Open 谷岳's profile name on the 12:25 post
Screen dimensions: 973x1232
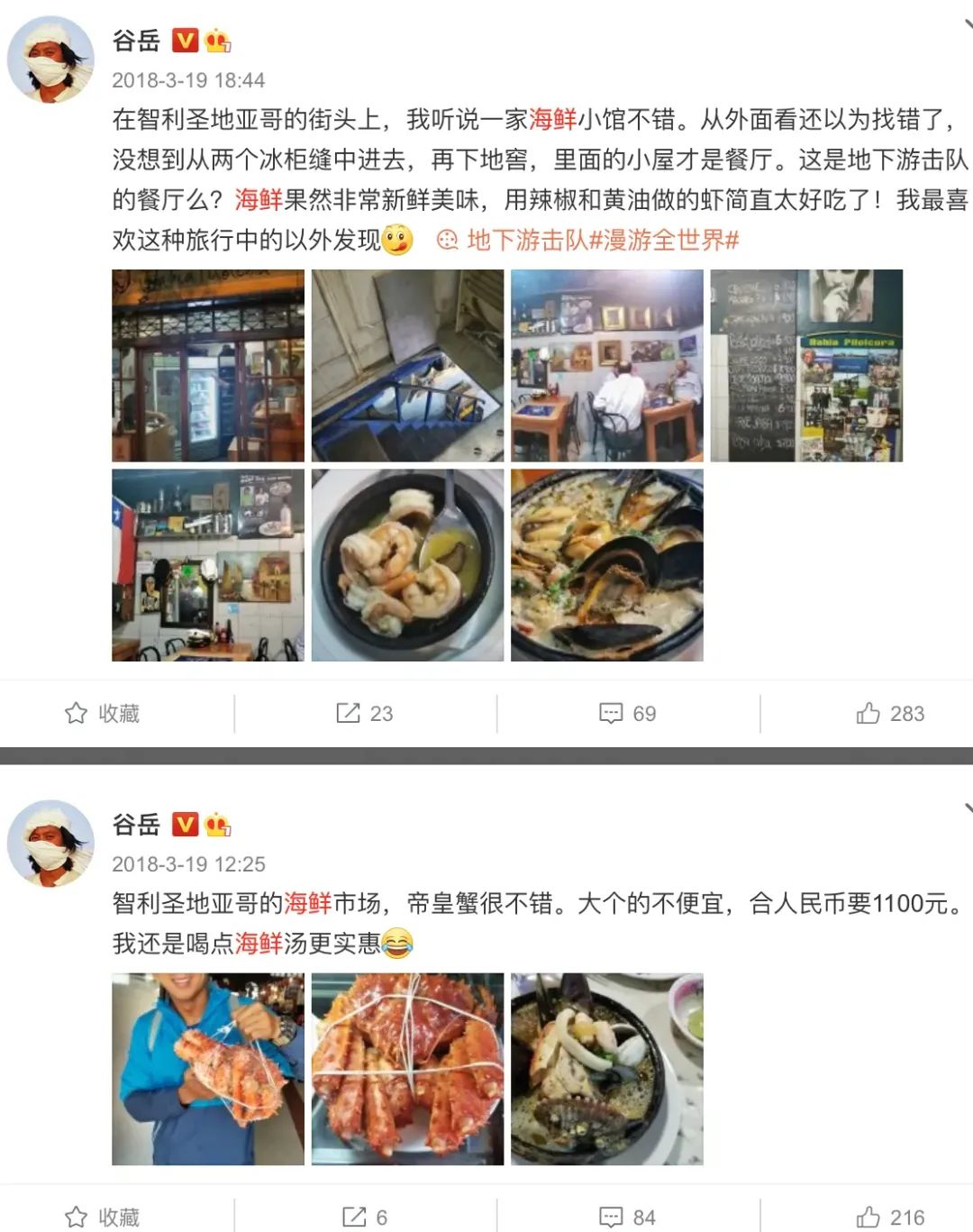(136, 825)
